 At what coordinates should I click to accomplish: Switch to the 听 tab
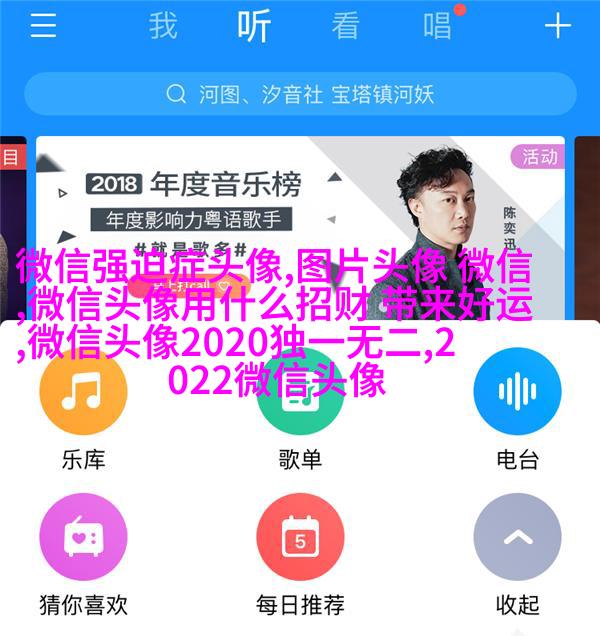254,26
